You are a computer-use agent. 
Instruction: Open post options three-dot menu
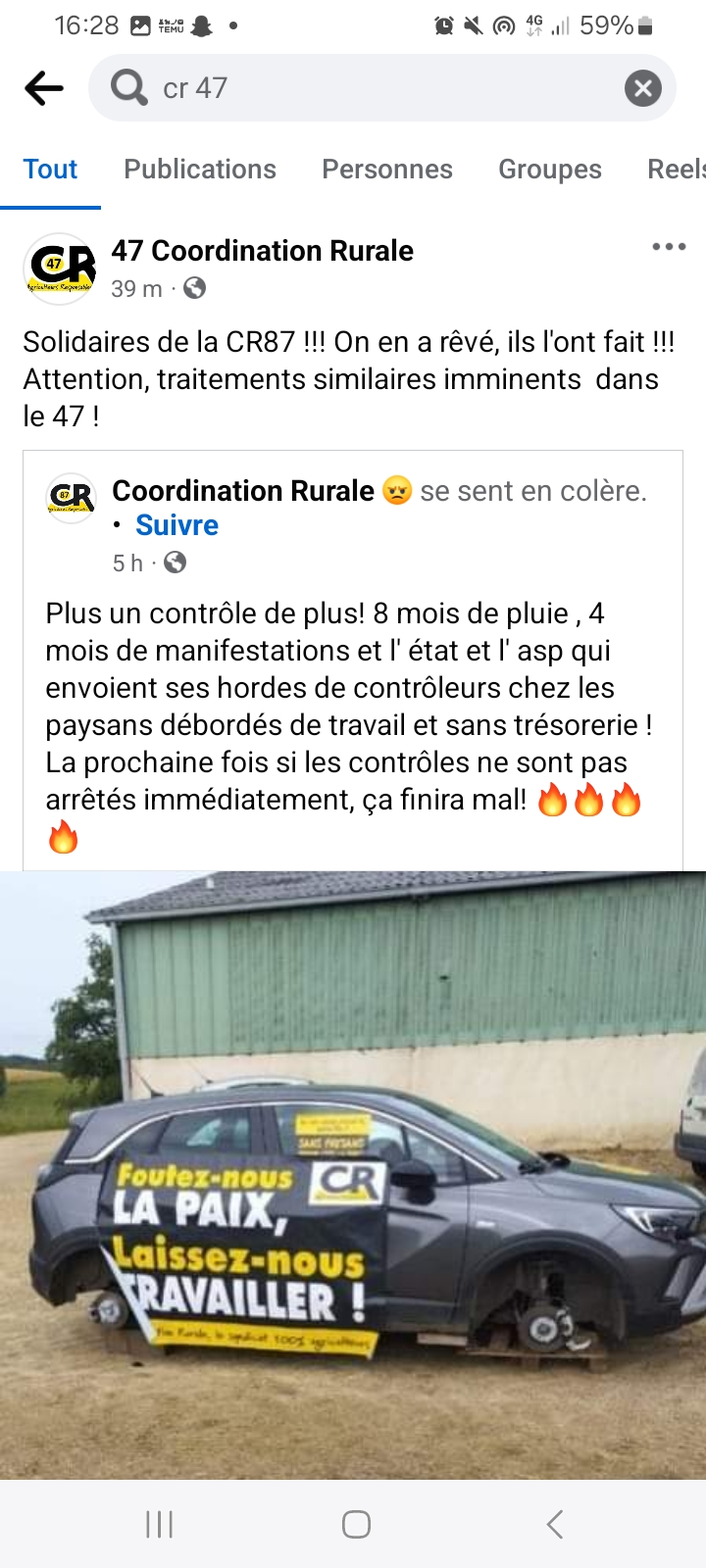(669, 247)
